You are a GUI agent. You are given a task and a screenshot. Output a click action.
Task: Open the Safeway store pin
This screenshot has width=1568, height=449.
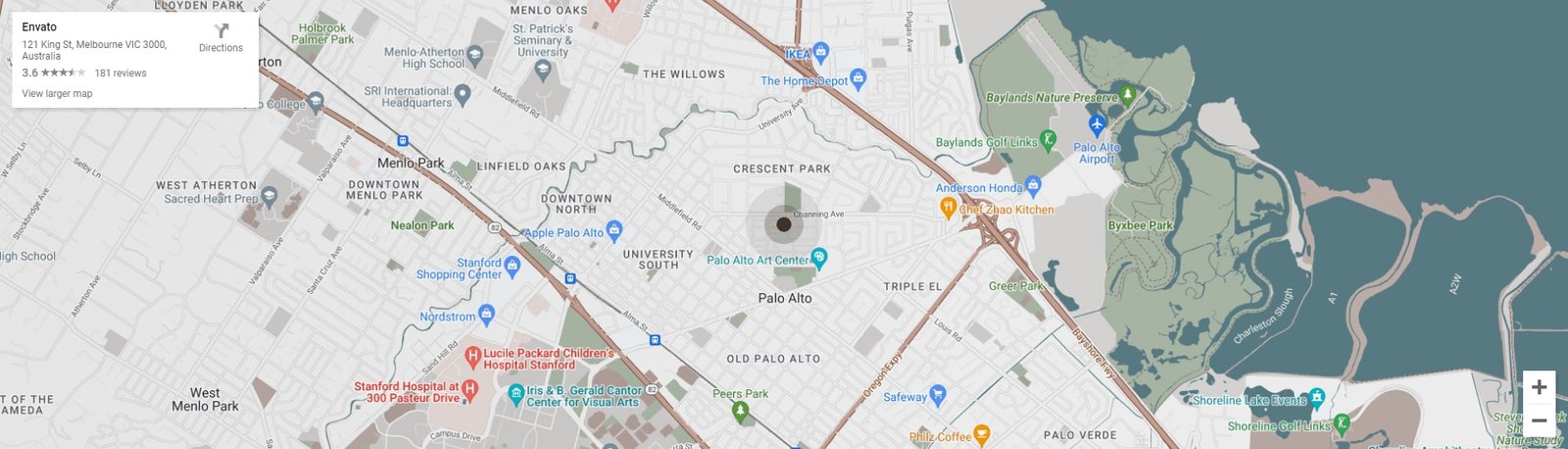click(938, 395)
